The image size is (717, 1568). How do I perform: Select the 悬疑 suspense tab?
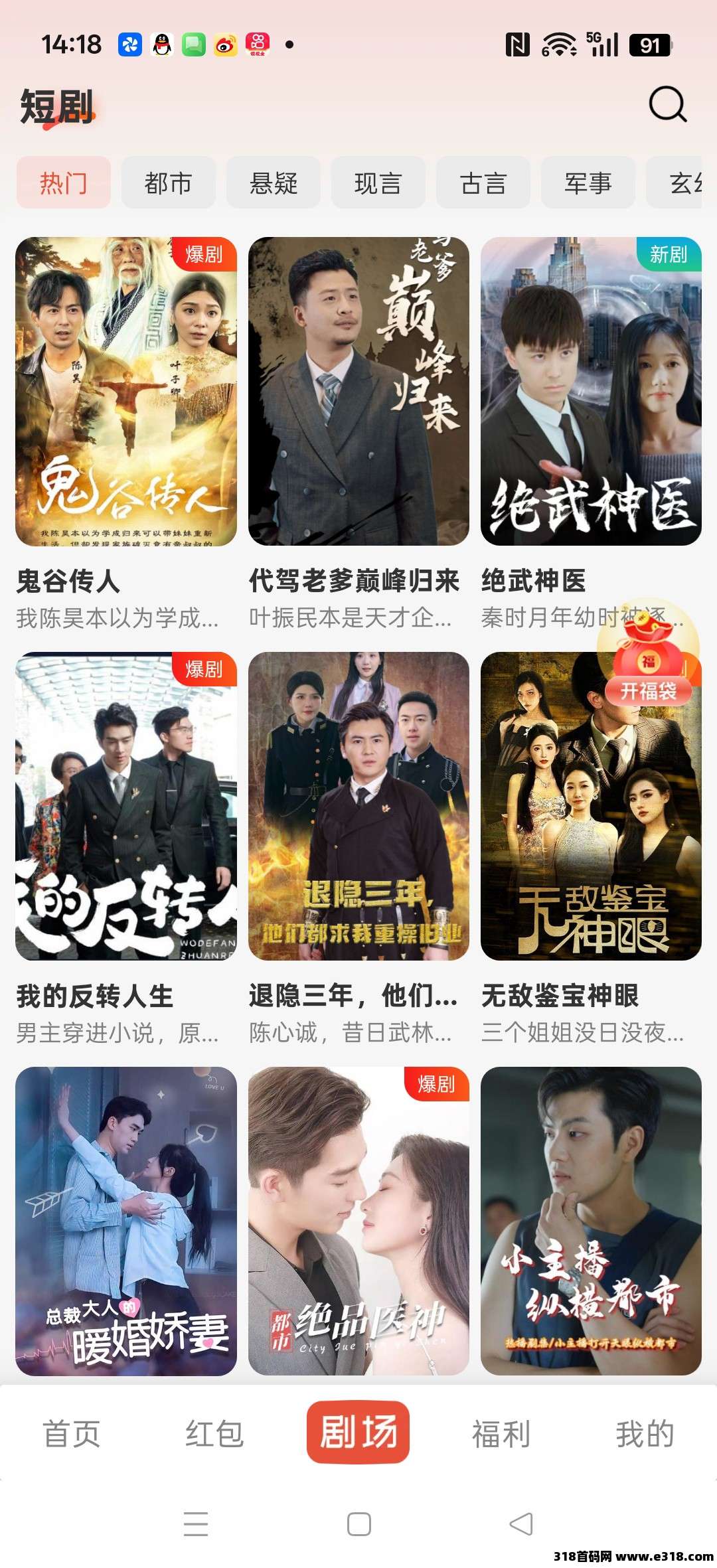click(x=274, y=183)
